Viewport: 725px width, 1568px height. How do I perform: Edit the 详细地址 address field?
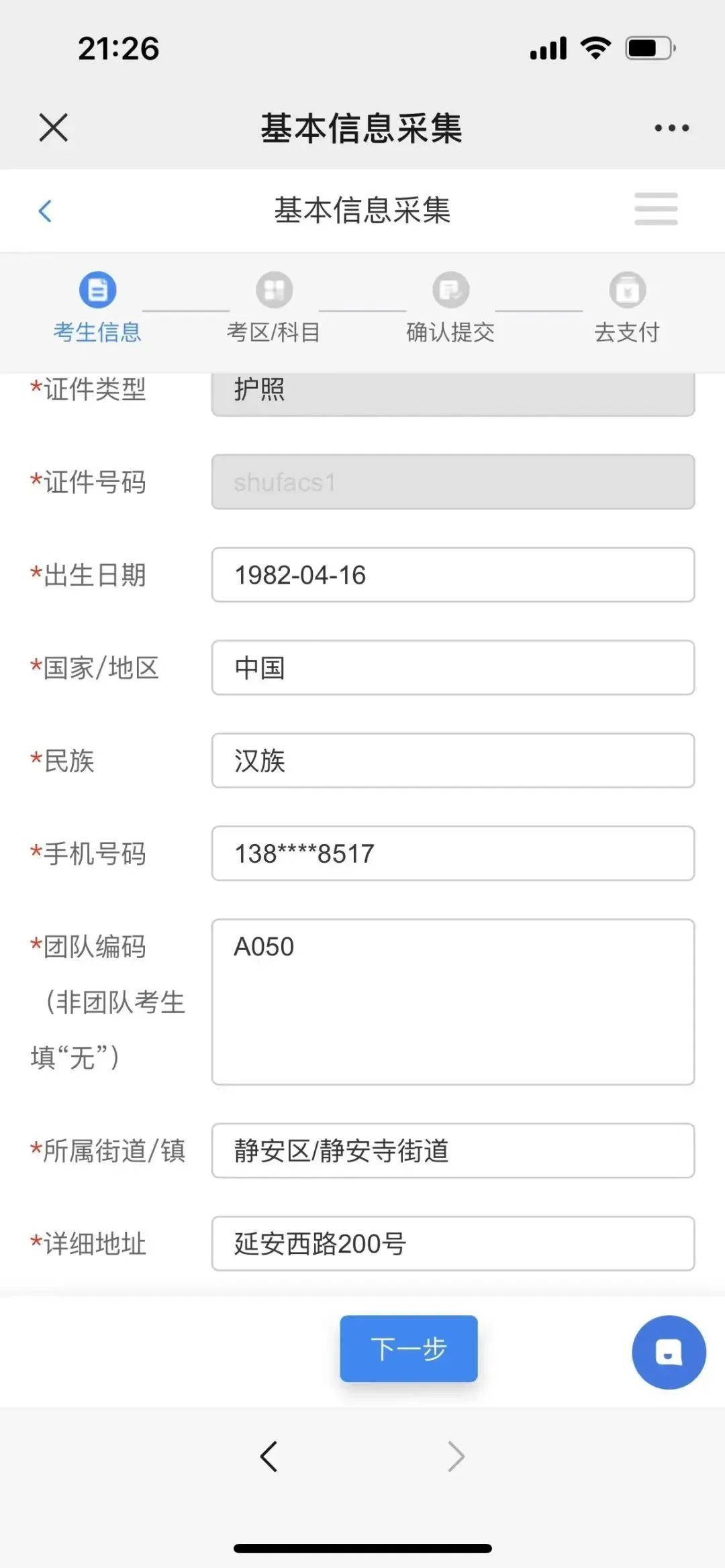click(x=452, y=1243)
